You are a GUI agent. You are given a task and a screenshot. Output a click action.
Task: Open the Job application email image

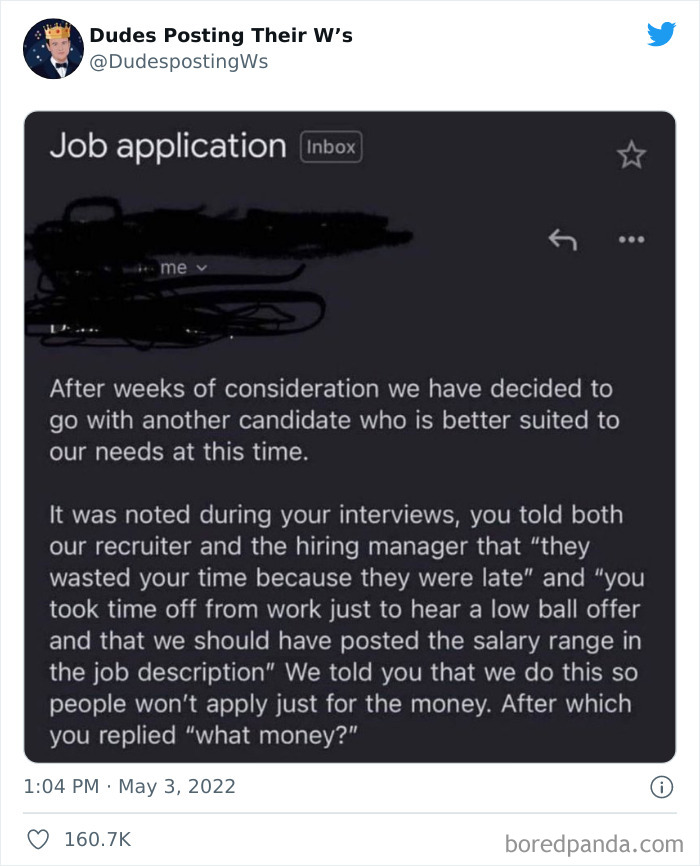(x=350, y=437)
